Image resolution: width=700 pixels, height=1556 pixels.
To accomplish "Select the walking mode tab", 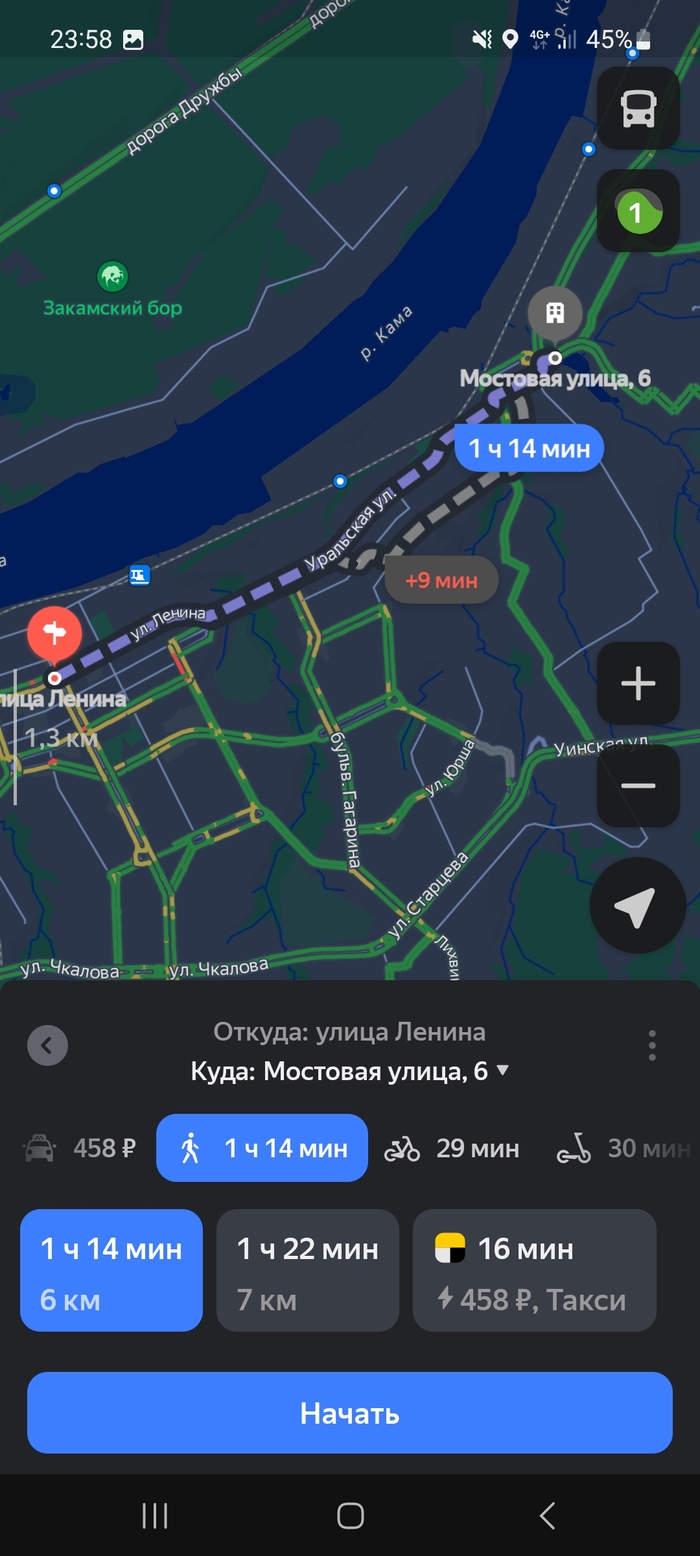I will 262,1149.
